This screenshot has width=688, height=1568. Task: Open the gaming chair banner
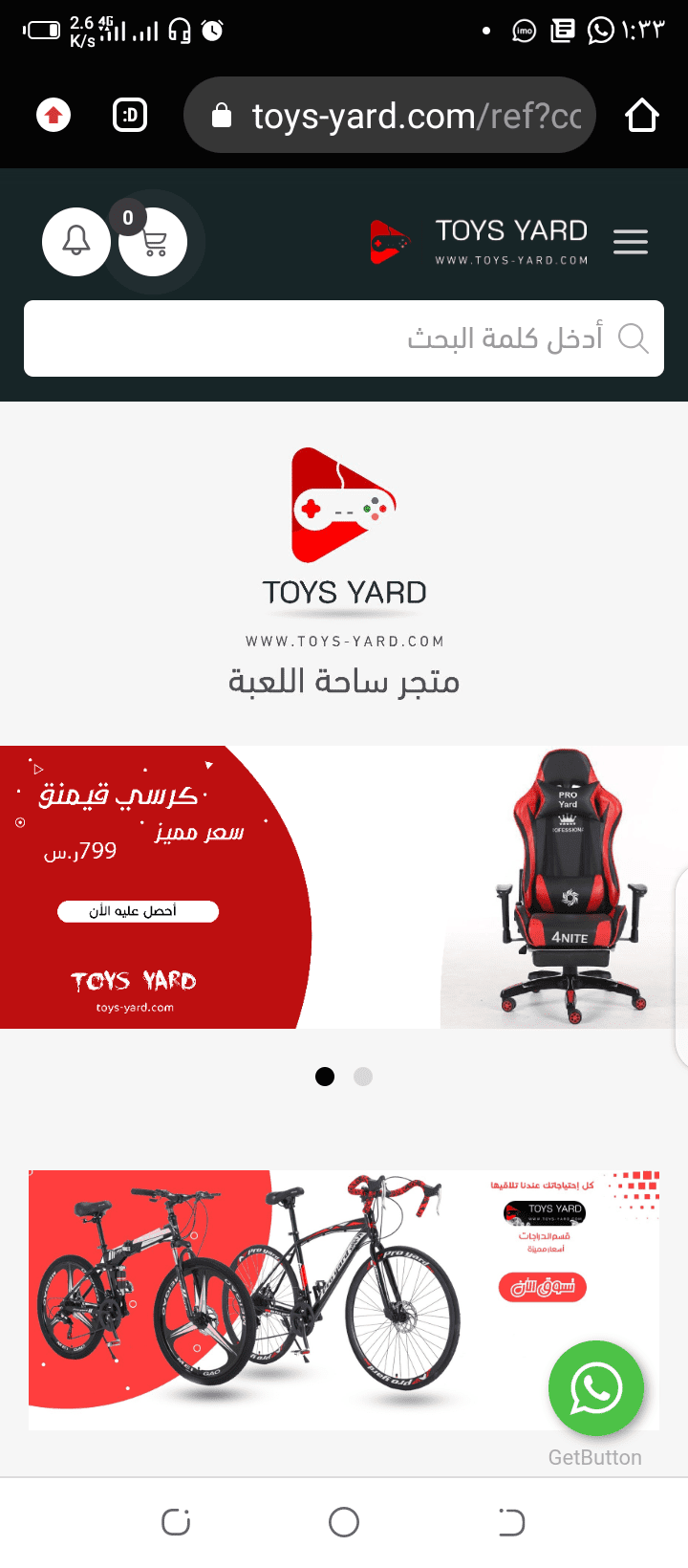[344, 887]
